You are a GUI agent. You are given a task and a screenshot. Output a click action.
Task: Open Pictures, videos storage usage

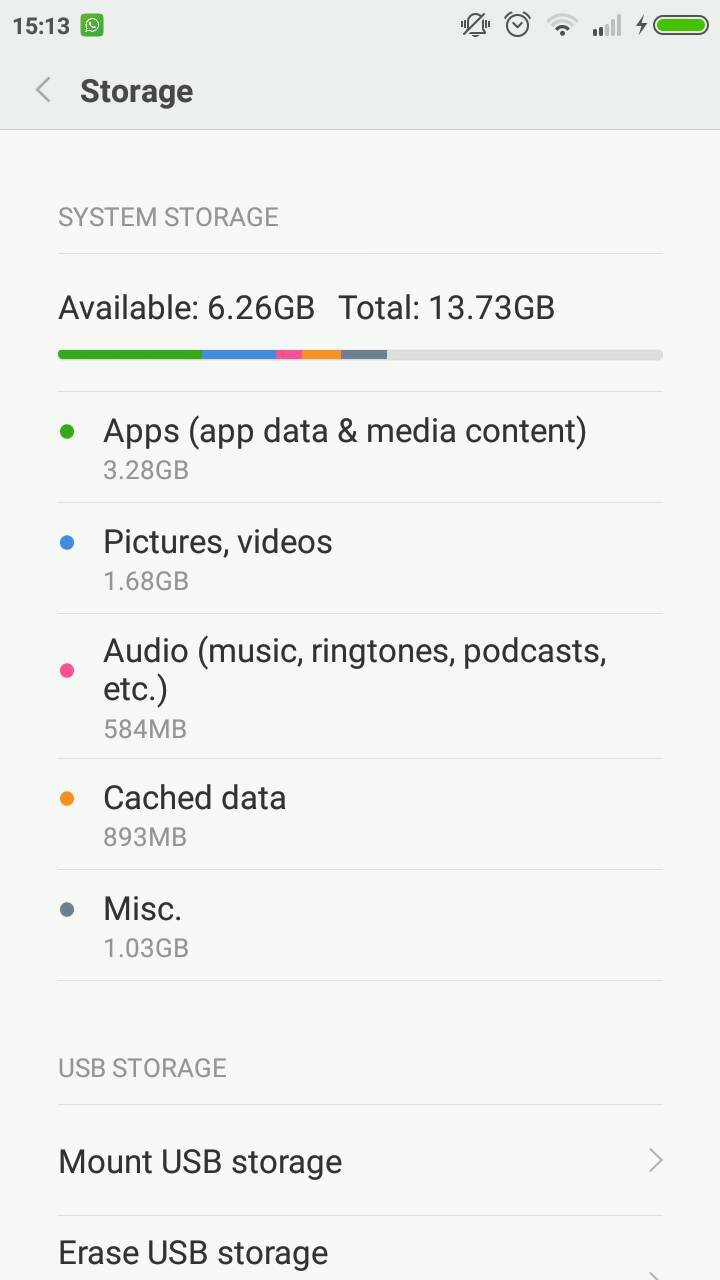(x=218, y=558)
